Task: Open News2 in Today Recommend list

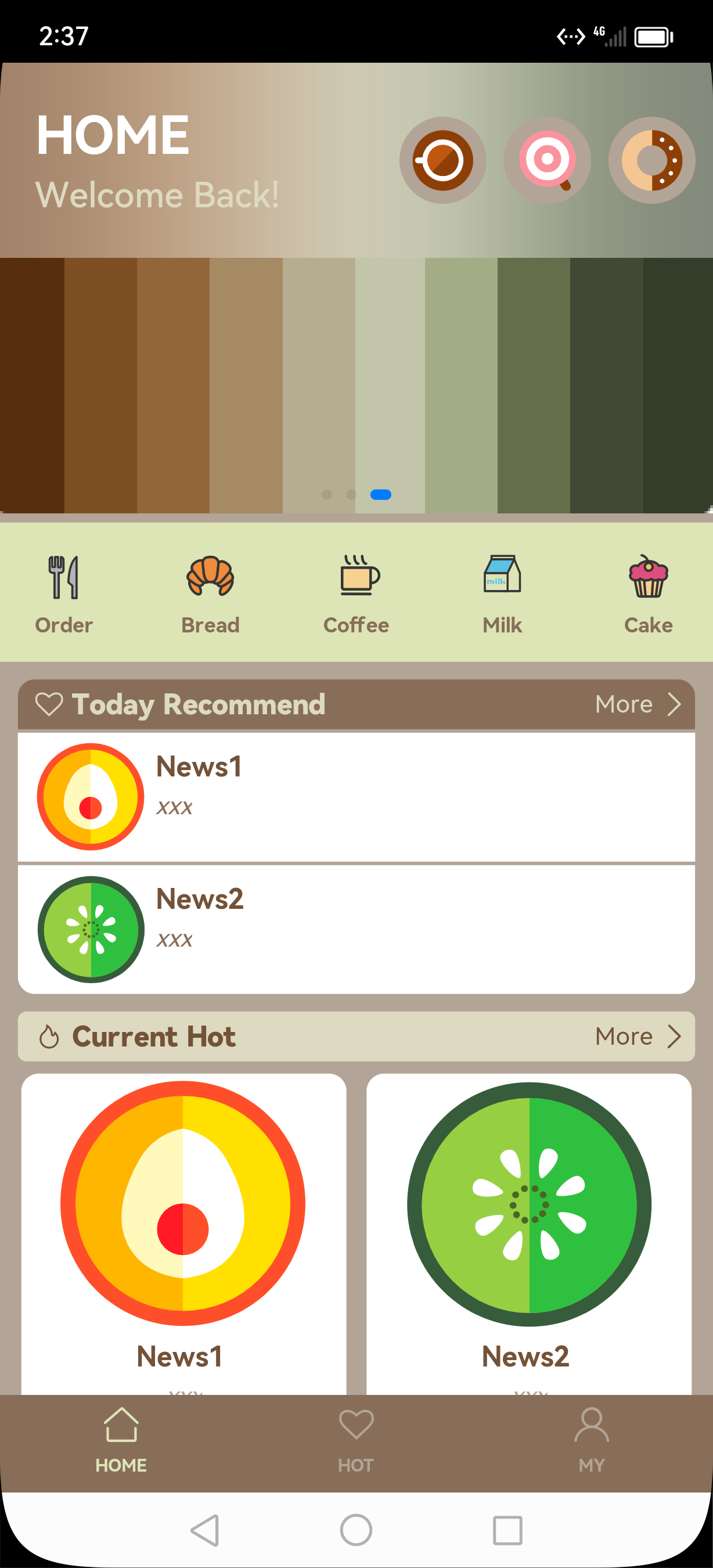Action: click(356, 930)
